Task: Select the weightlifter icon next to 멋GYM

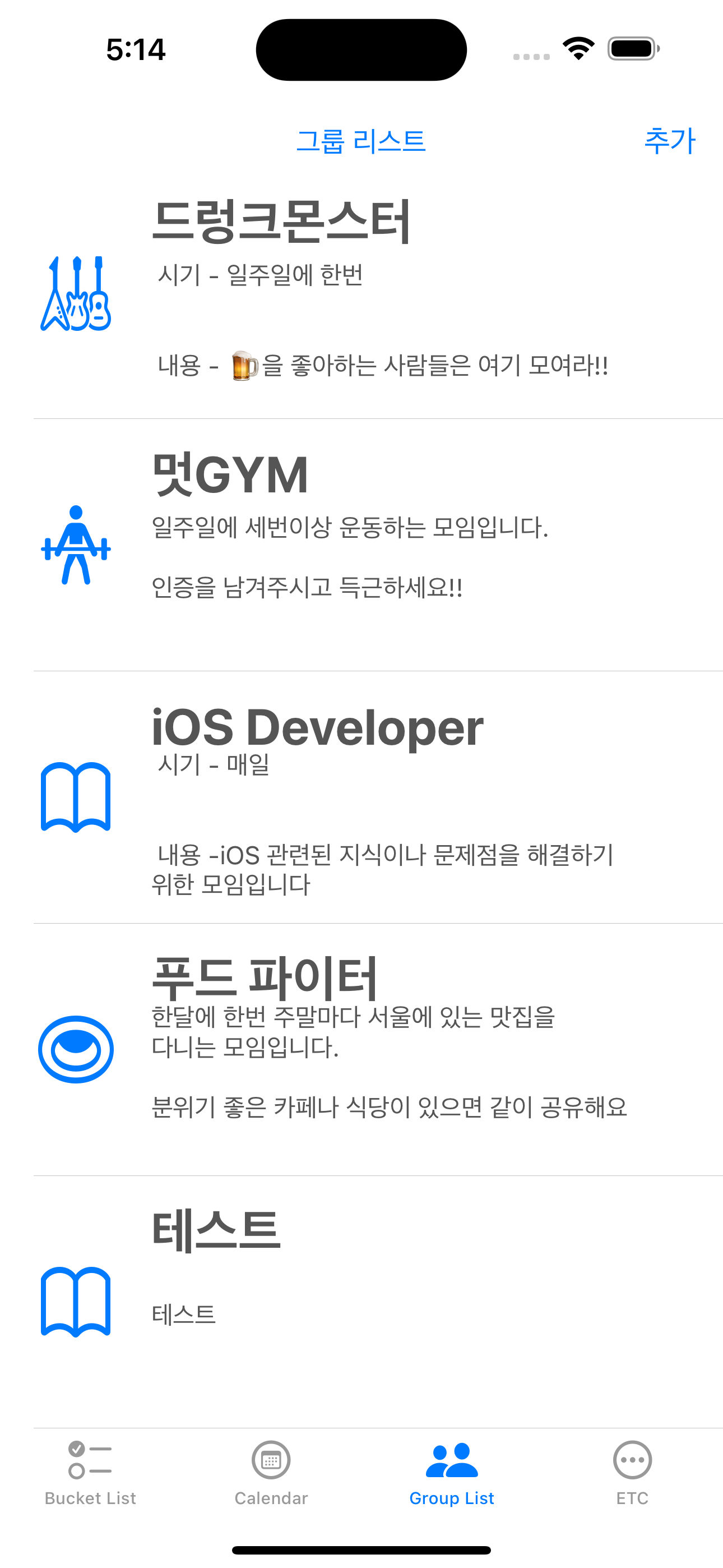Action: pos(76,545)
